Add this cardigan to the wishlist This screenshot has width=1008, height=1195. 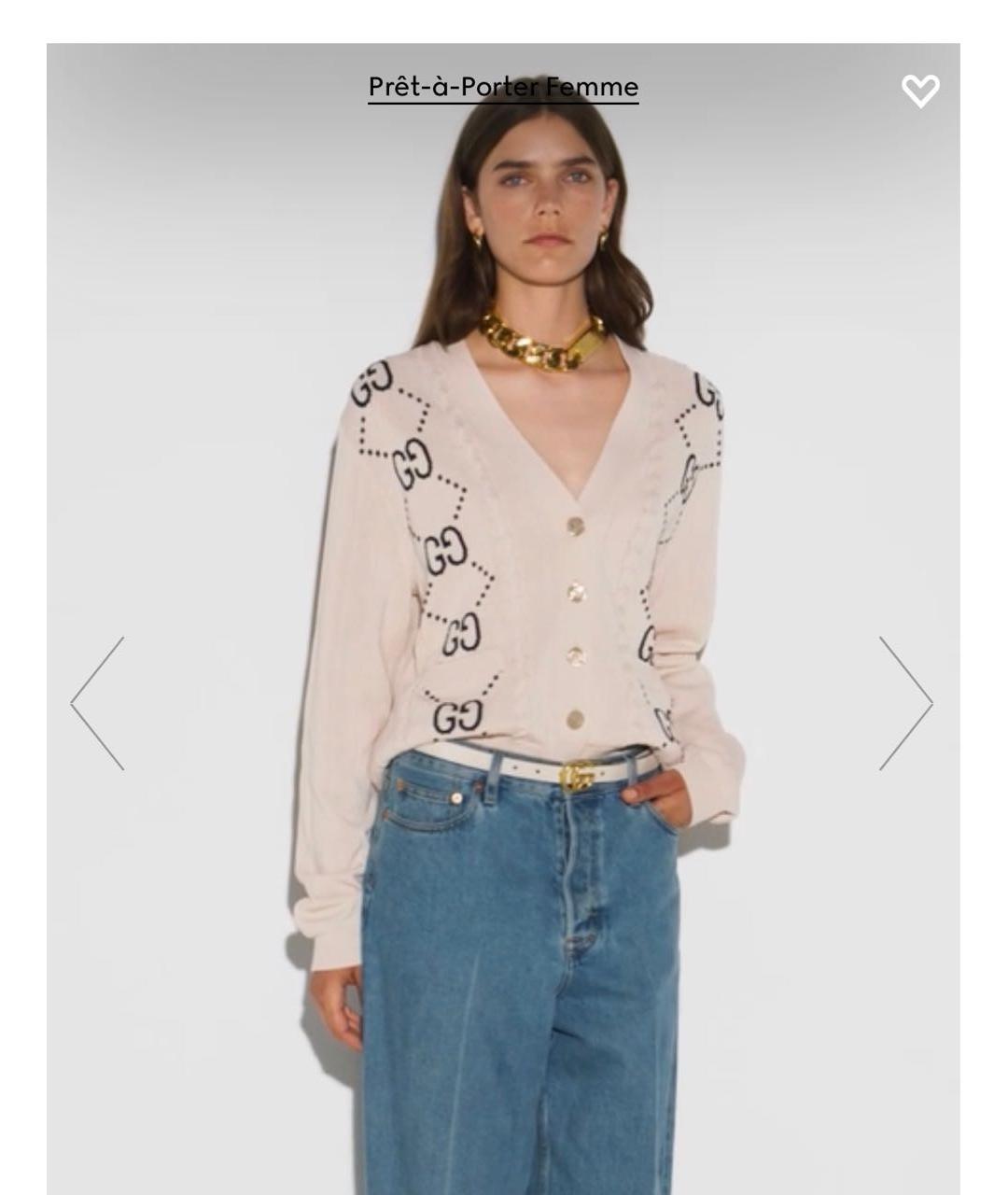(x=920, y=91)
